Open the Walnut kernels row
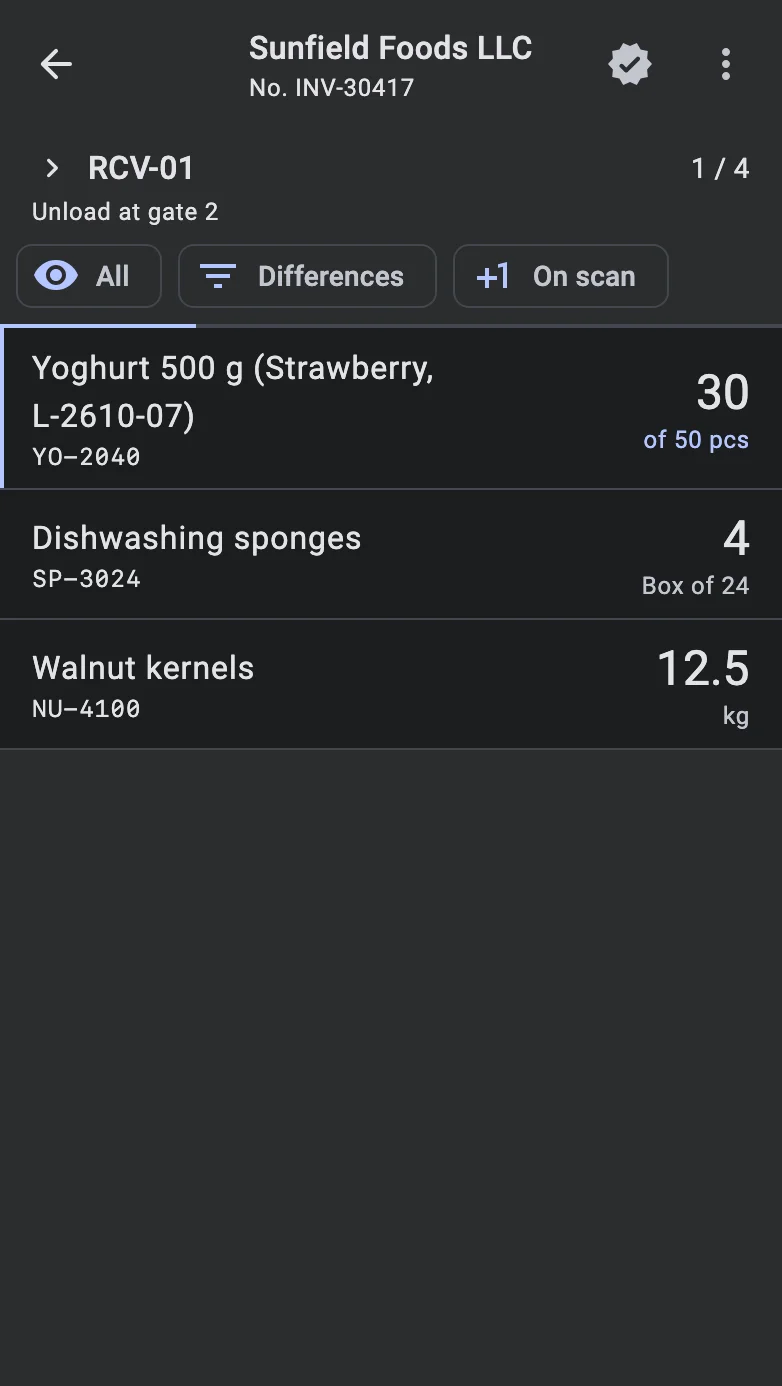This screenshot has height=1386, width=782. point(391,685)
